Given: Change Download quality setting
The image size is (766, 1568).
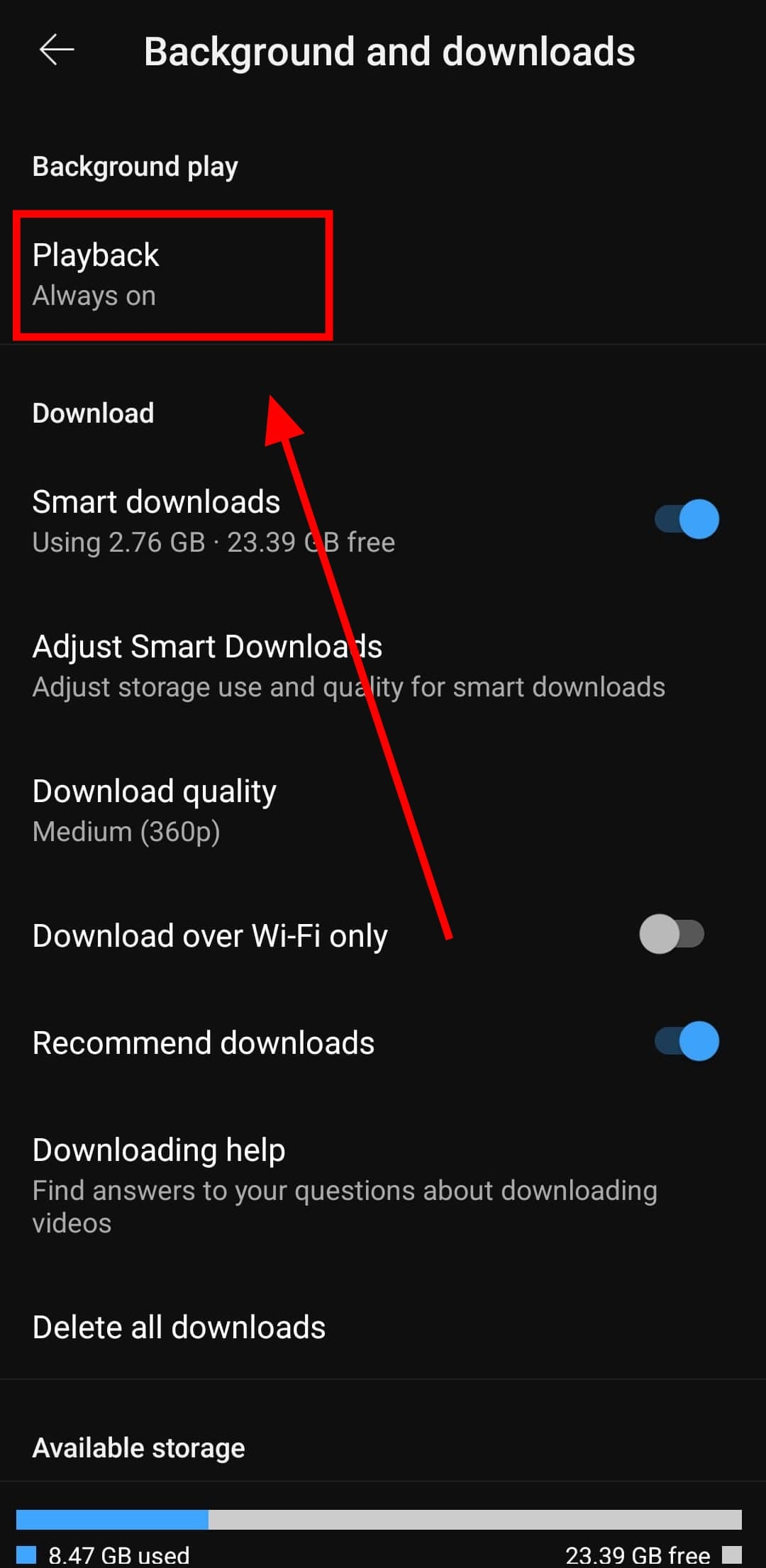Looking at the screenshot, I should pos(155,810).
